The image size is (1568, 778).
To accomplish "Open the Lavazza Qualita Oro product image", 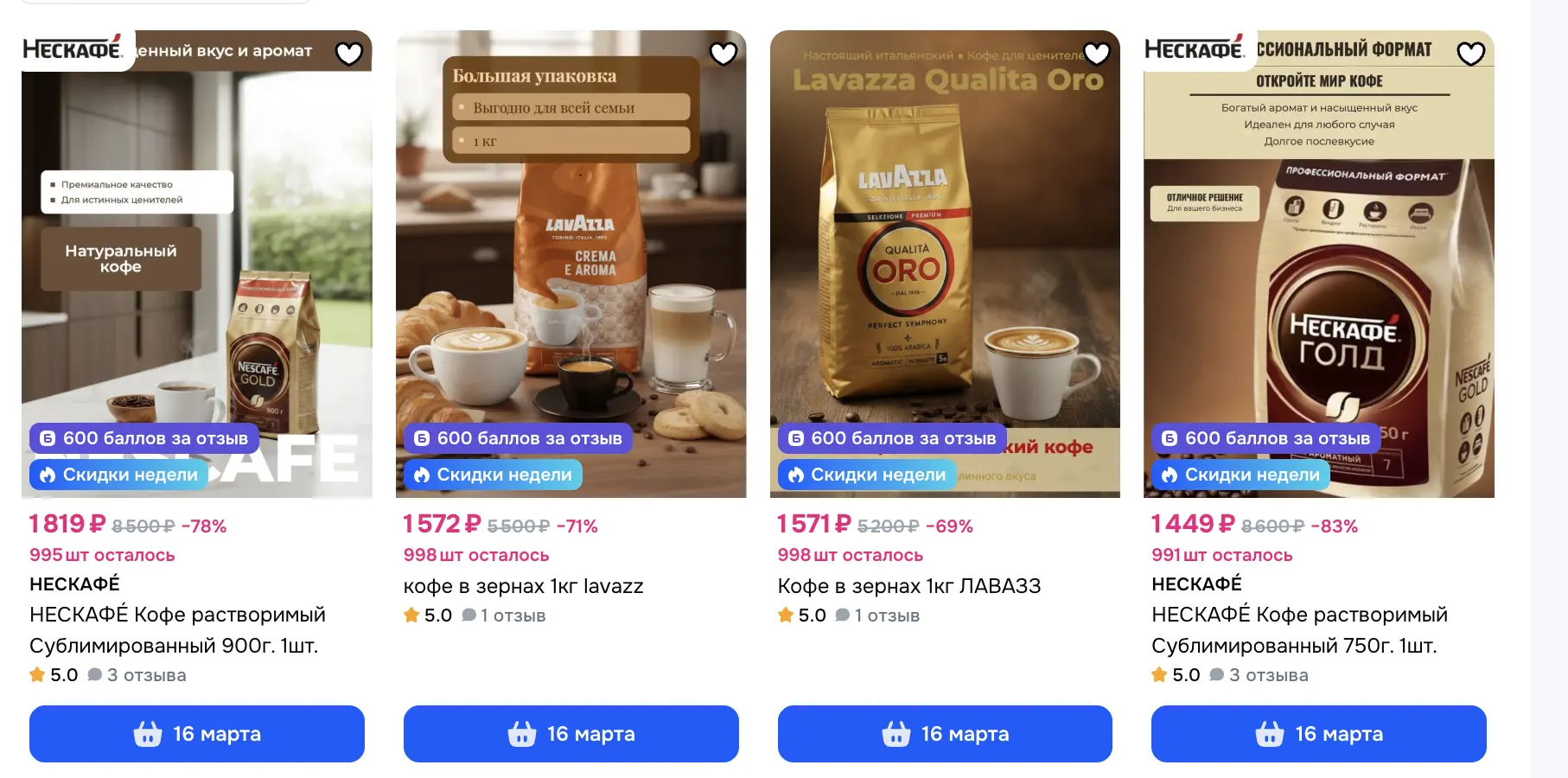I will tap(945, 265).
